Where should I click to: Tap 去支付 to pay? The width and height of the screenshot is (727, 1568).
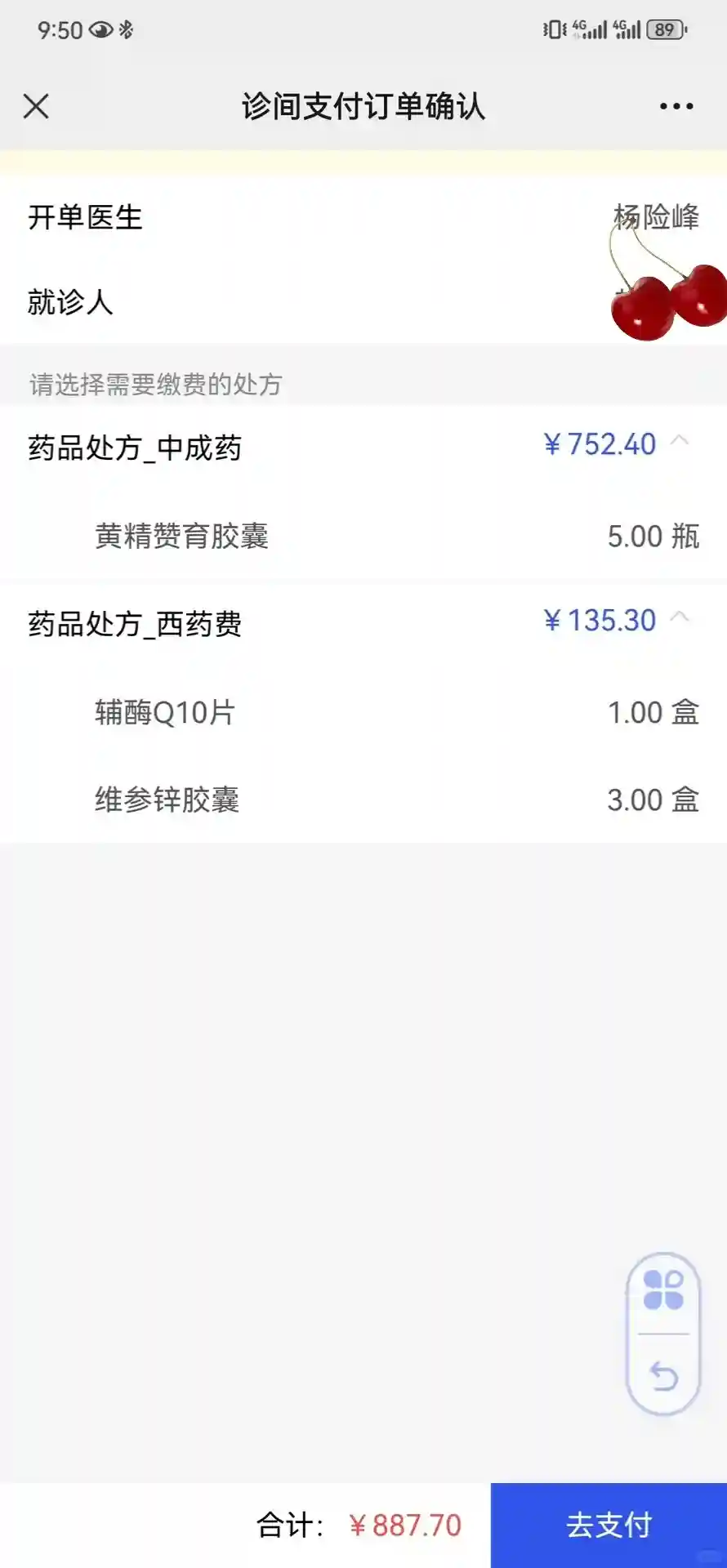(609, 1525)
